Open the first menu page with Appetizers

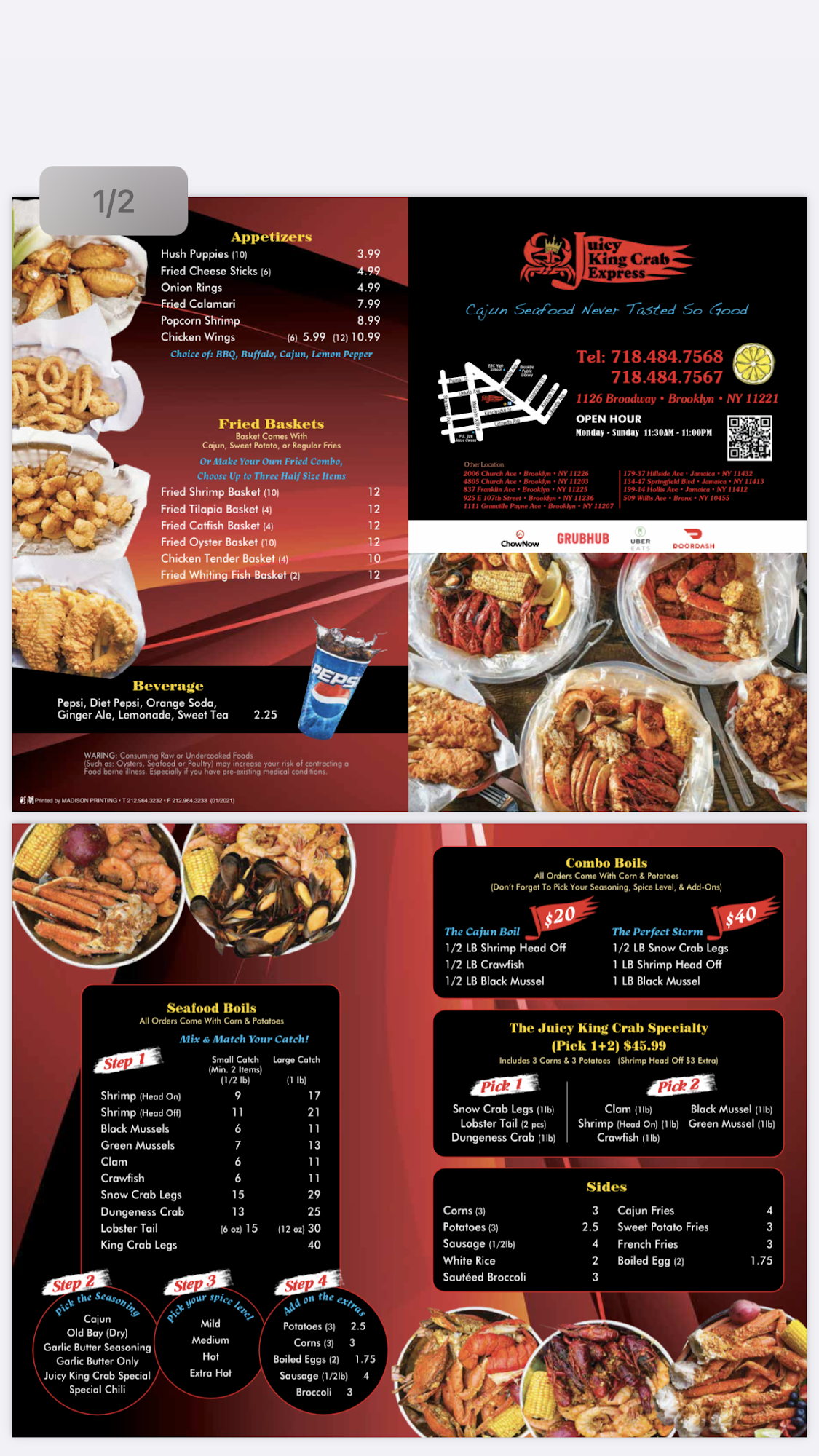(409, 504)
